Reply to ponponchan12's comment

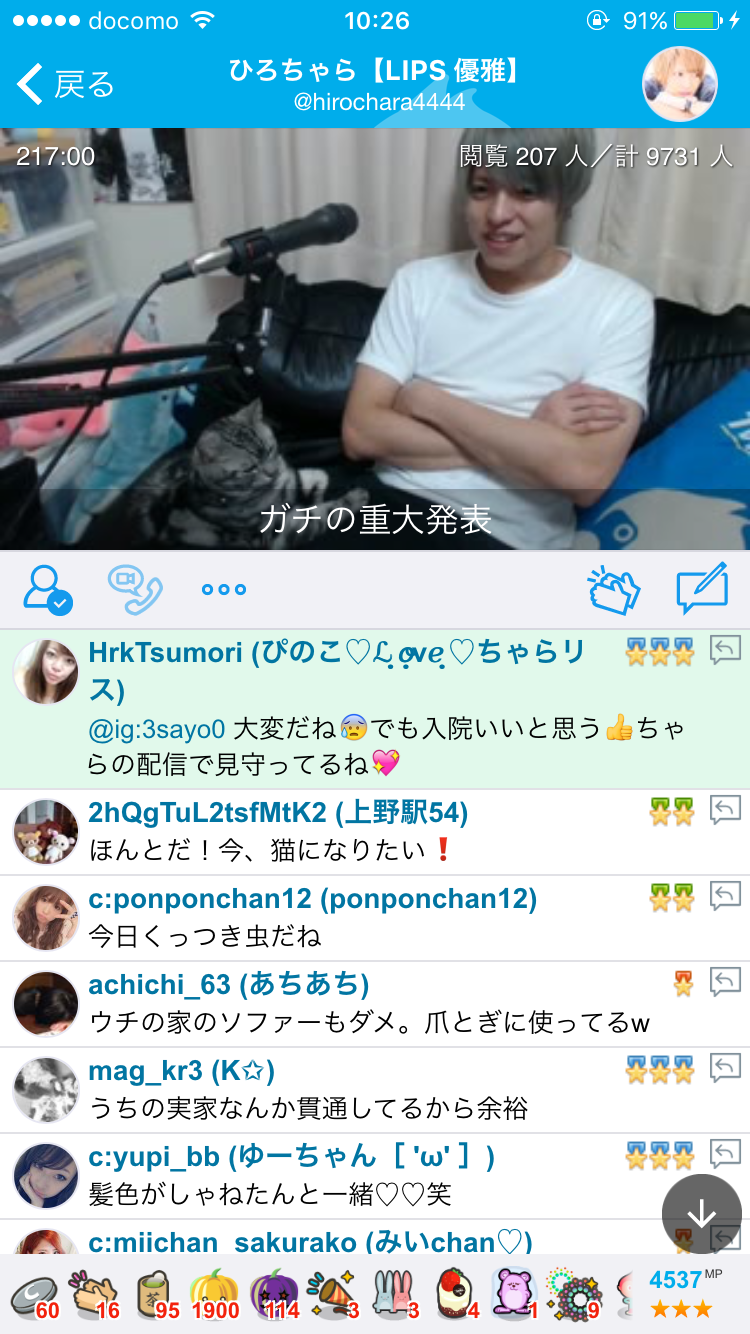pyautogui.click(x=725, y=896)
